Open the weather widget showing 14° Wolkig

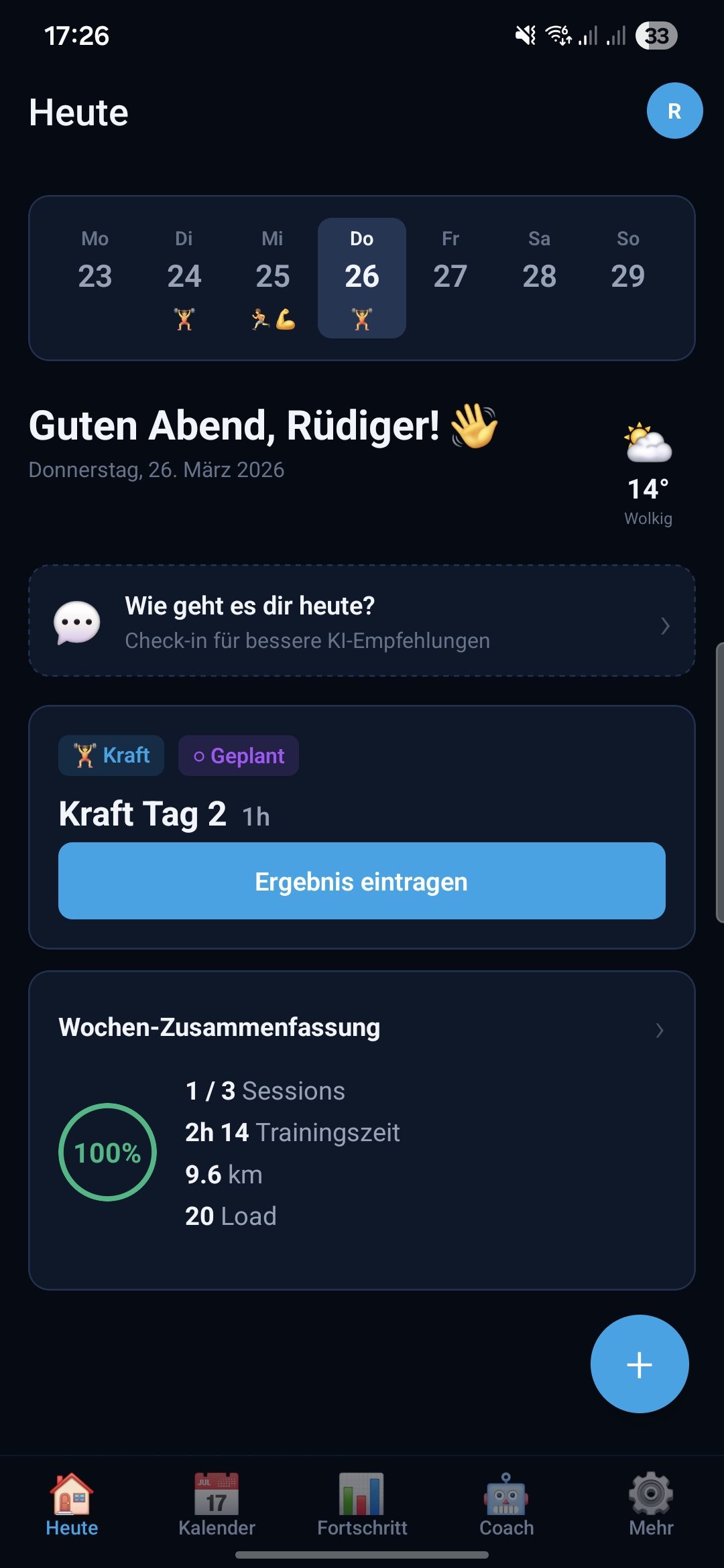coord(648,473)
